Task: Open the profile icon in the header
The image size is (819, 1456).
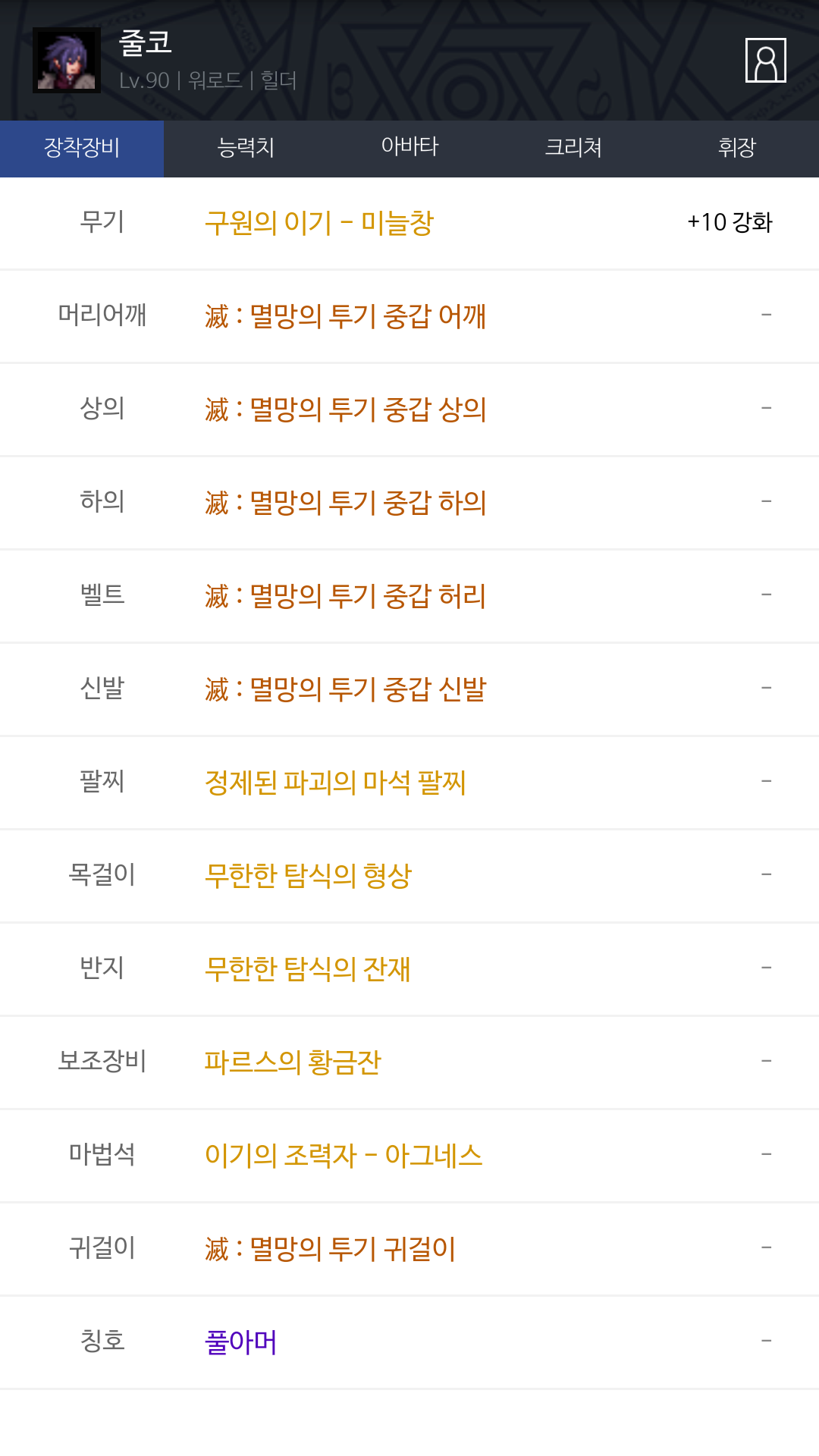Action: [x=765, y=60]
